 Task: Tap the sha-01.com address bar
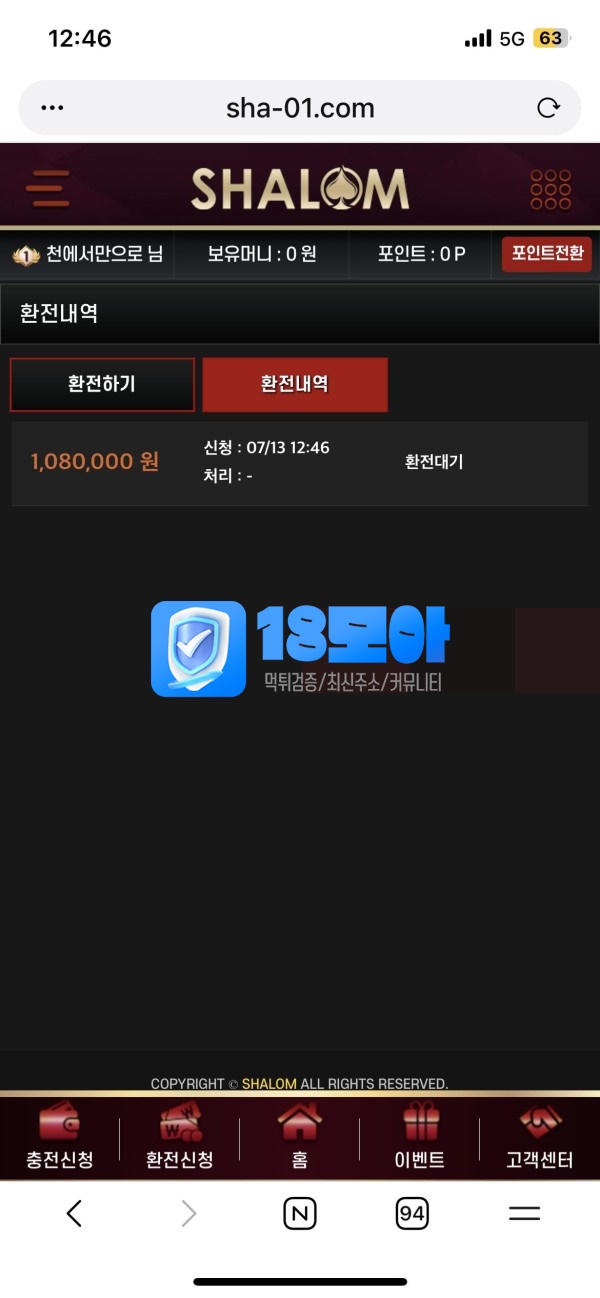point(300,108)
